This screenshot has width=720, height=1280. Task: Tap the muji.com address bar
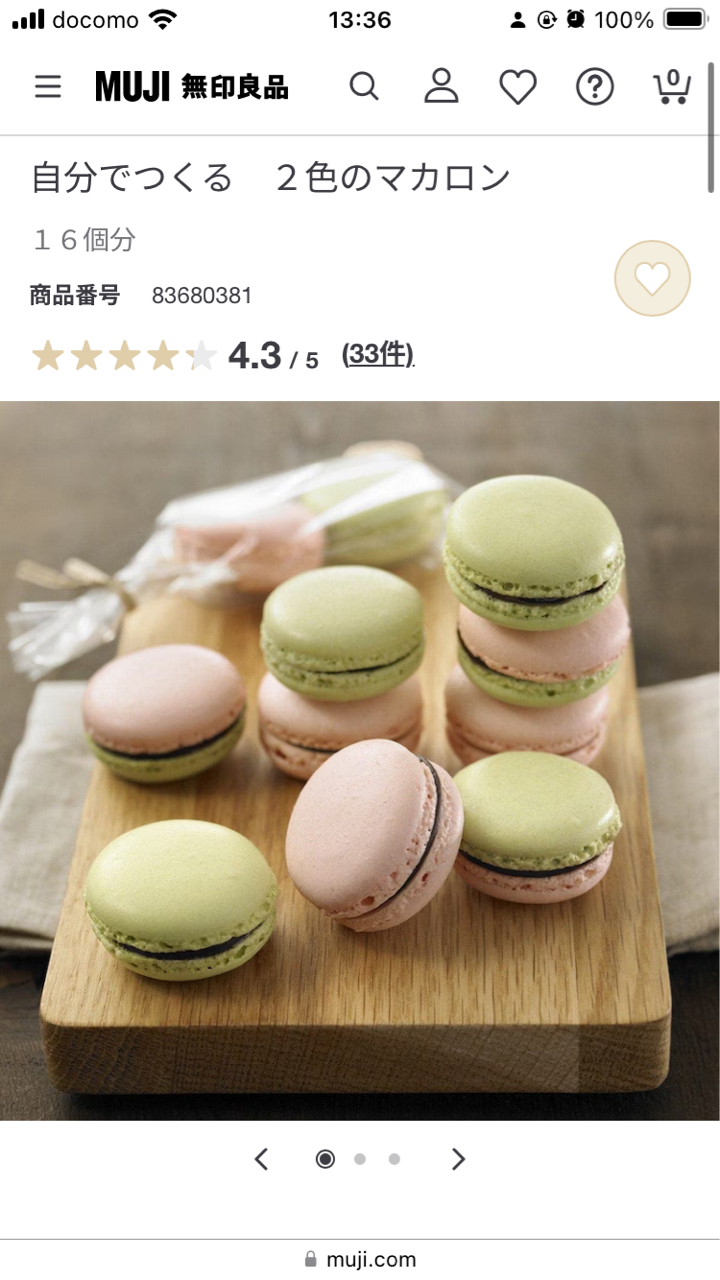[x=360, y=1259]
